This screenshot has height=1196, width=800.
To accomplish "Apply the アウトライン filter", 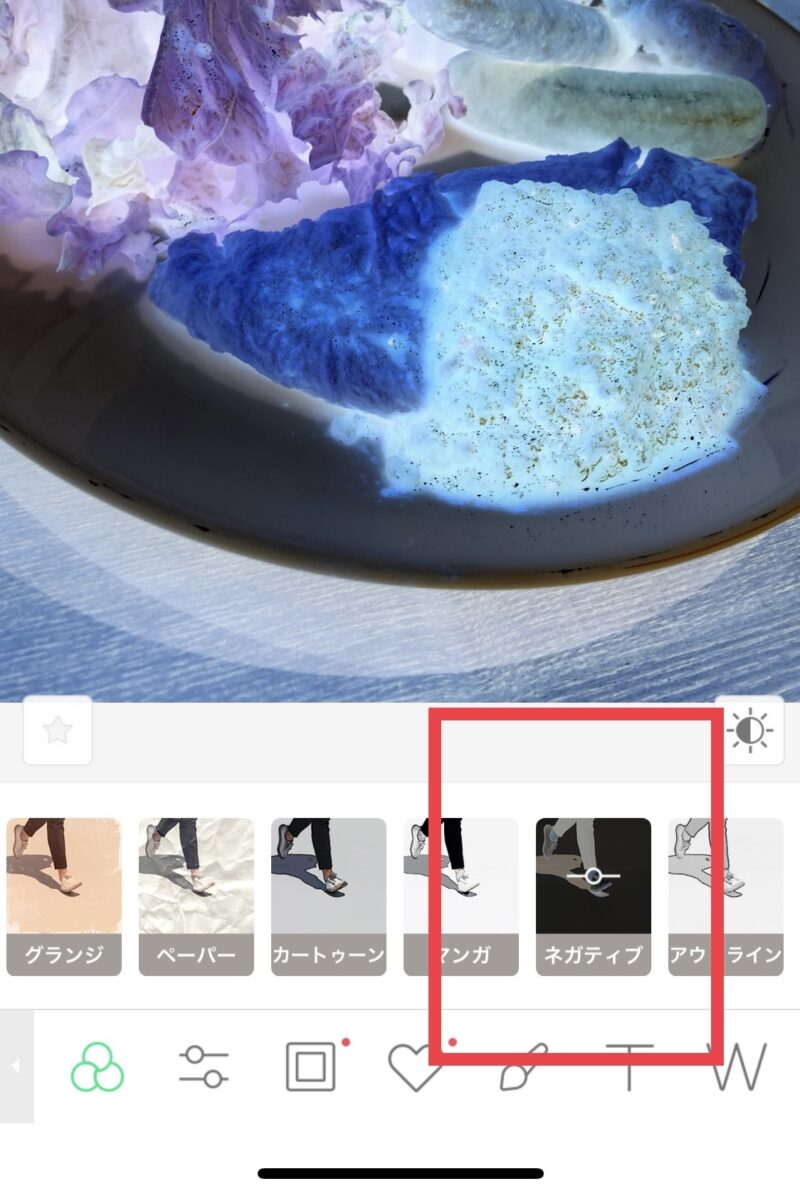I will coord(725,896).
